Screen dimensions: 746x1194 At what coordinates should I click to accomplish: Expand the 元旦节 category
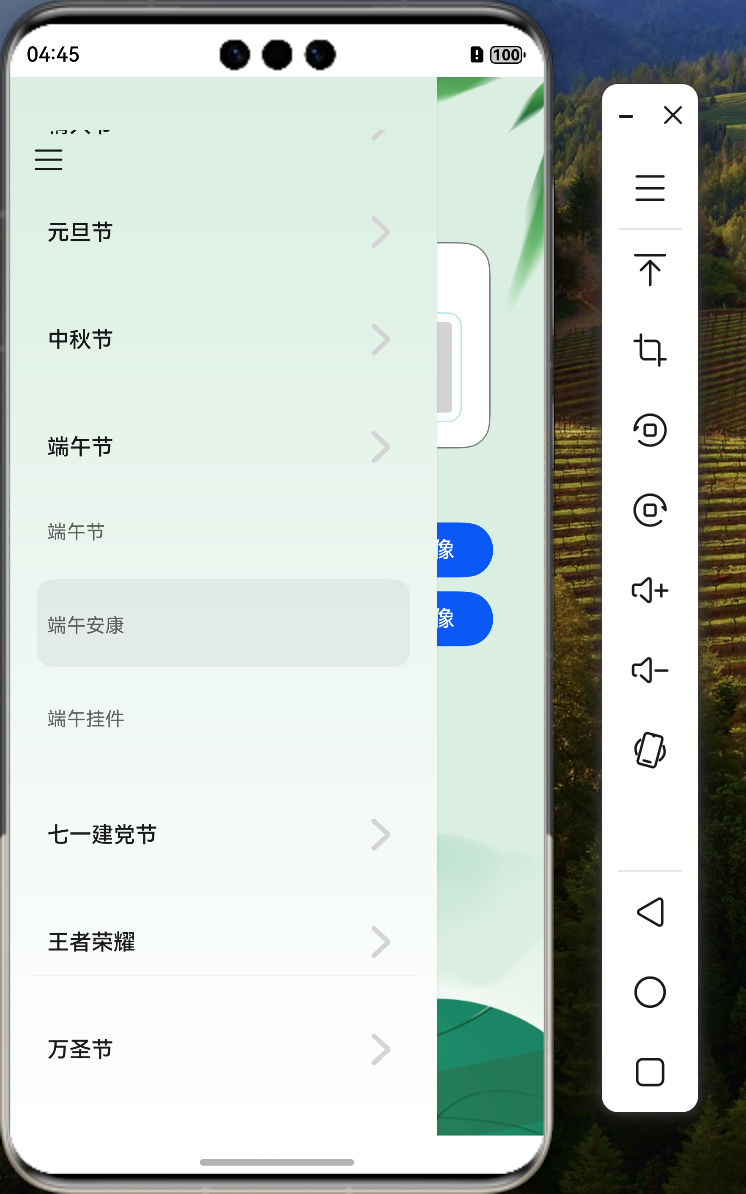pos(222,233)
